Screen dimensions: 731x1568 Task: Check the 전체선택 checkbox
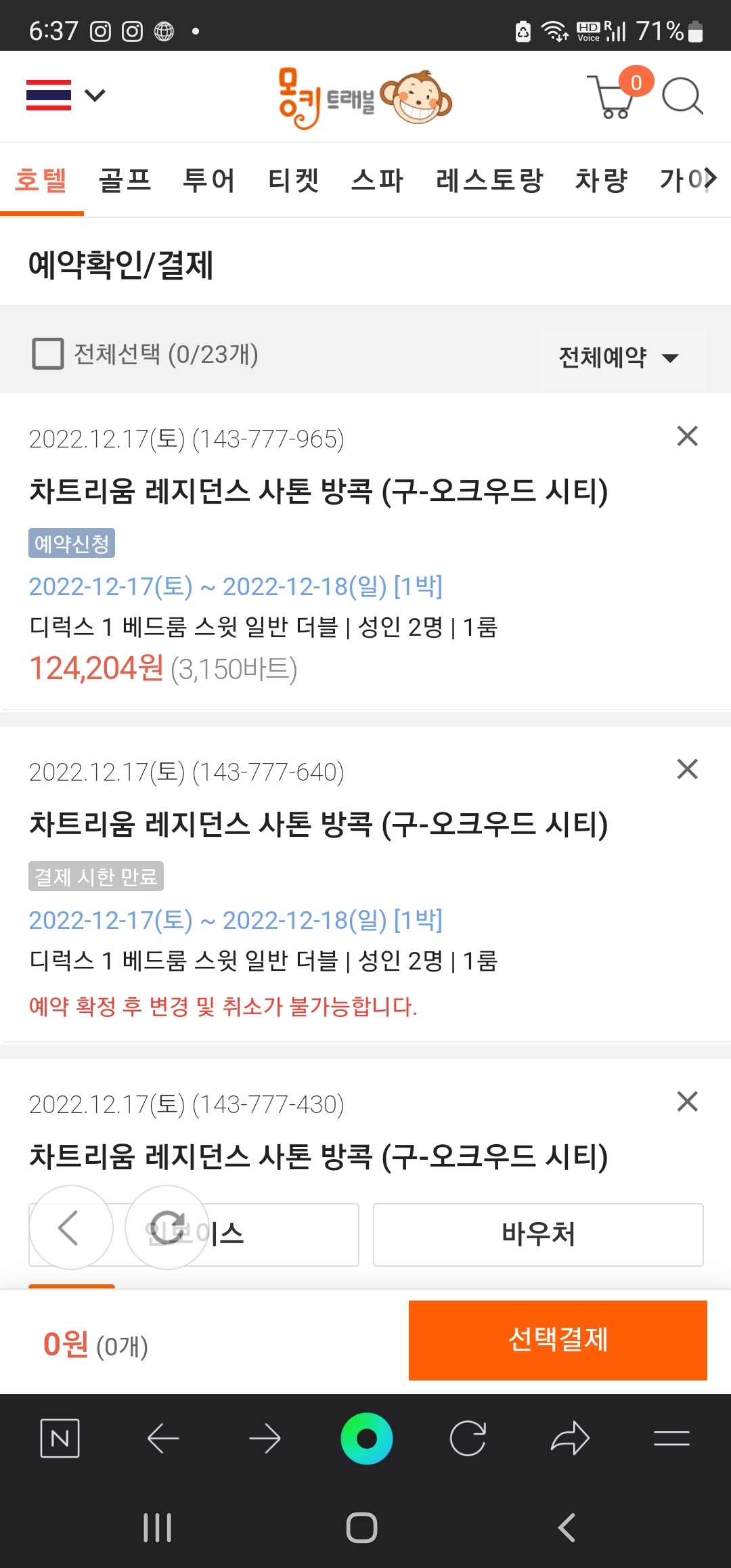(x=48, y=353)
